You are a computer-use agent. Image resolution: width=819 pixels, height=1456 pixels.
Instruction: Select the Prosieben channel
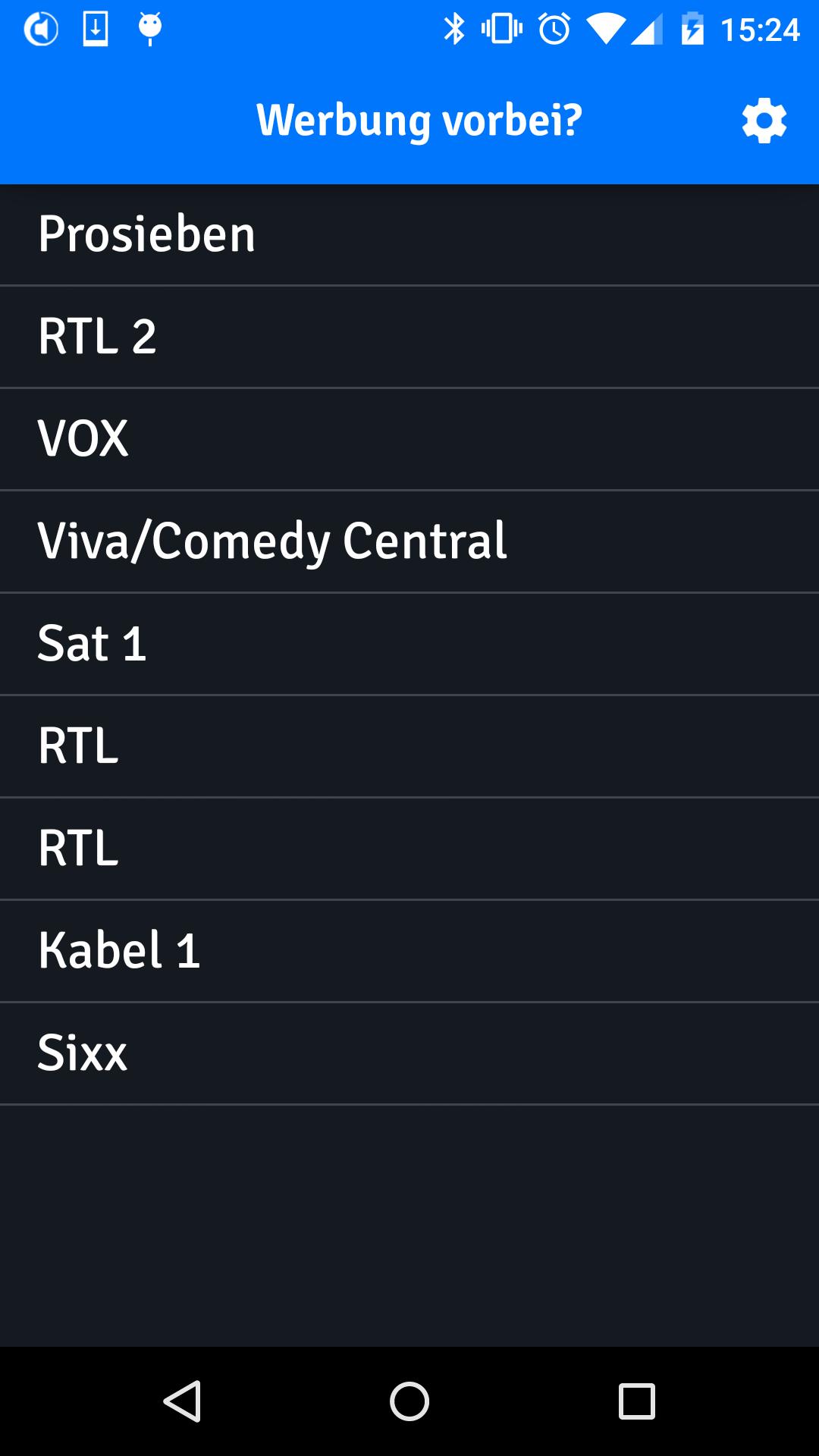[x=409, y=234]
